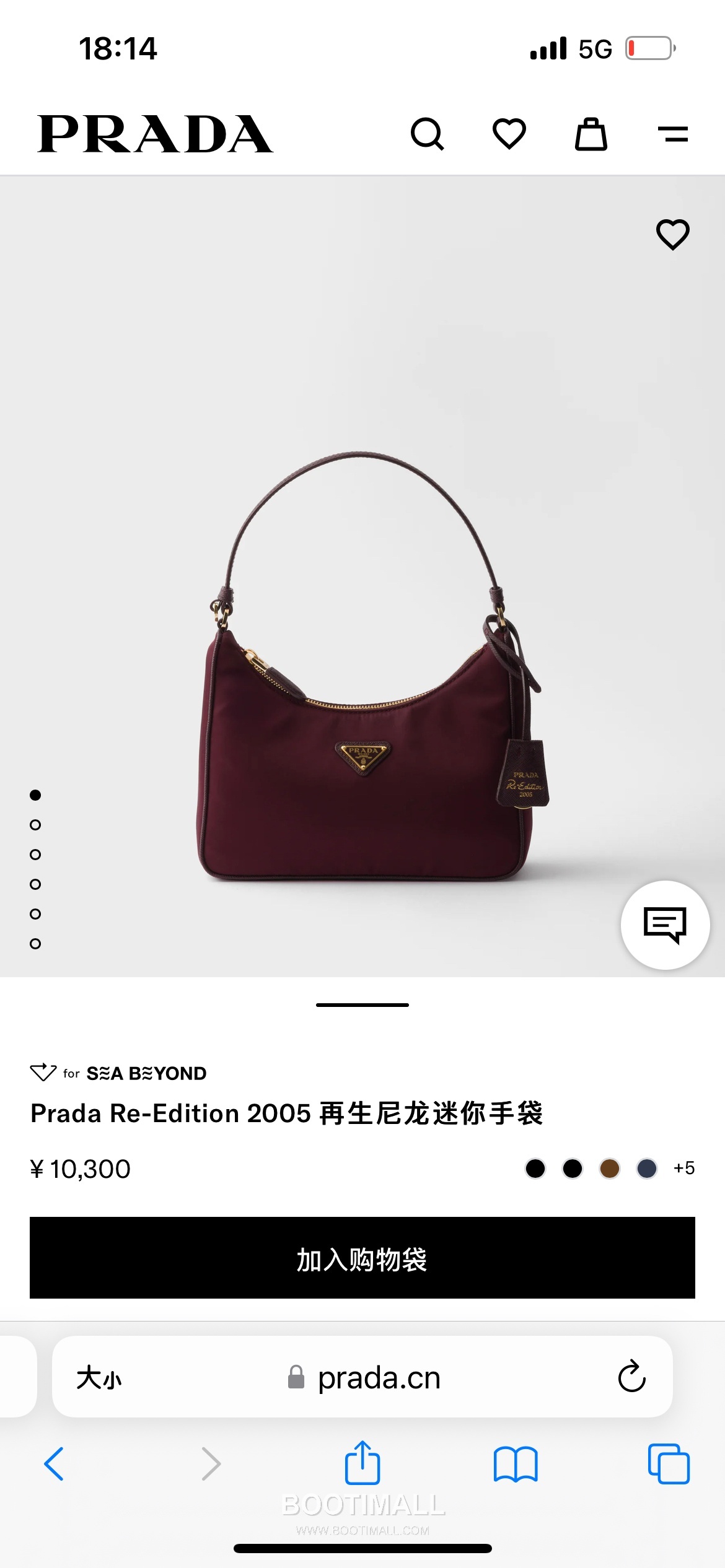The width and height of the screenshot is (725, 1568).
Task: Click the Sea Beyond heart logo icon
Action: coord(43,1073)
